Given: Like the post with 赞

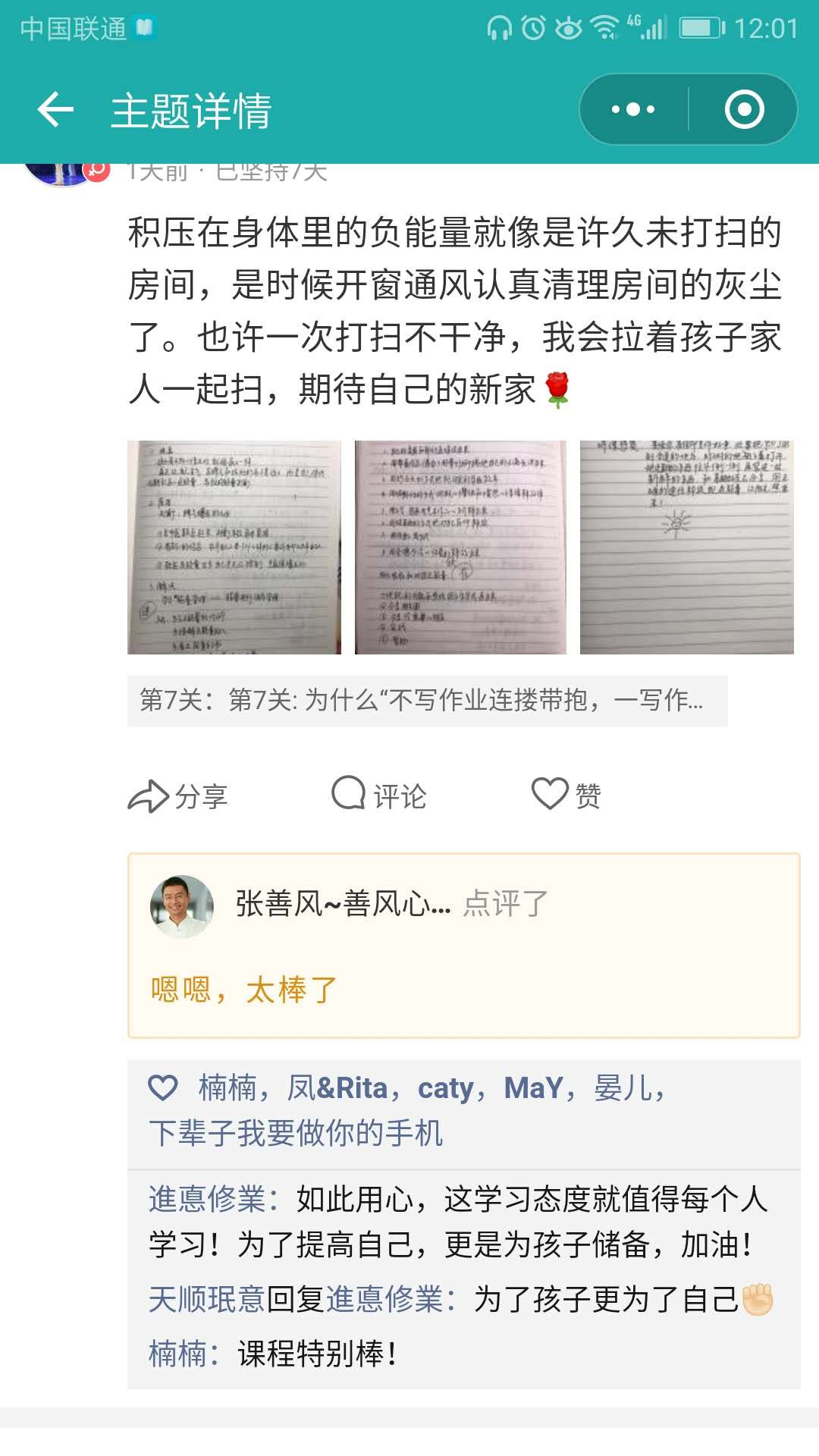Looking at the screenshot, I should (566, 795).
